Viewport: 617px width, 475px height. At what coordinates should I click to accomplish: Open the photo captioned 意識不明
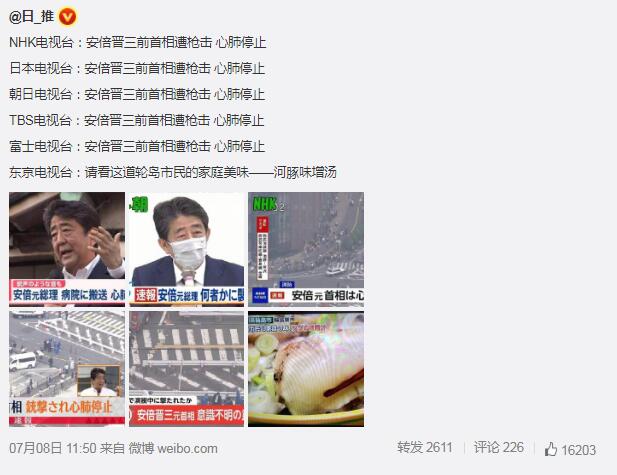[186, 368]
